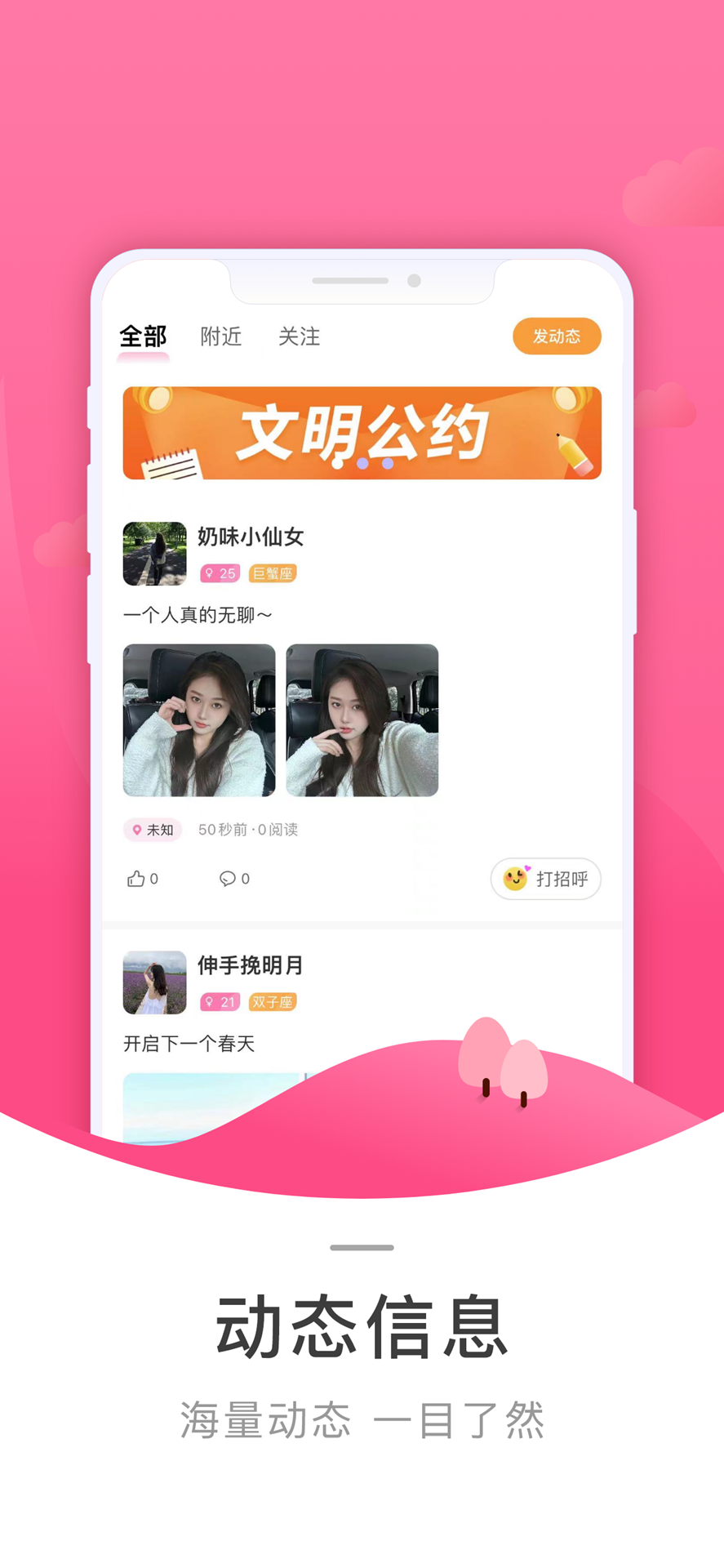Open the first car selfie photo

coord(198,719)
